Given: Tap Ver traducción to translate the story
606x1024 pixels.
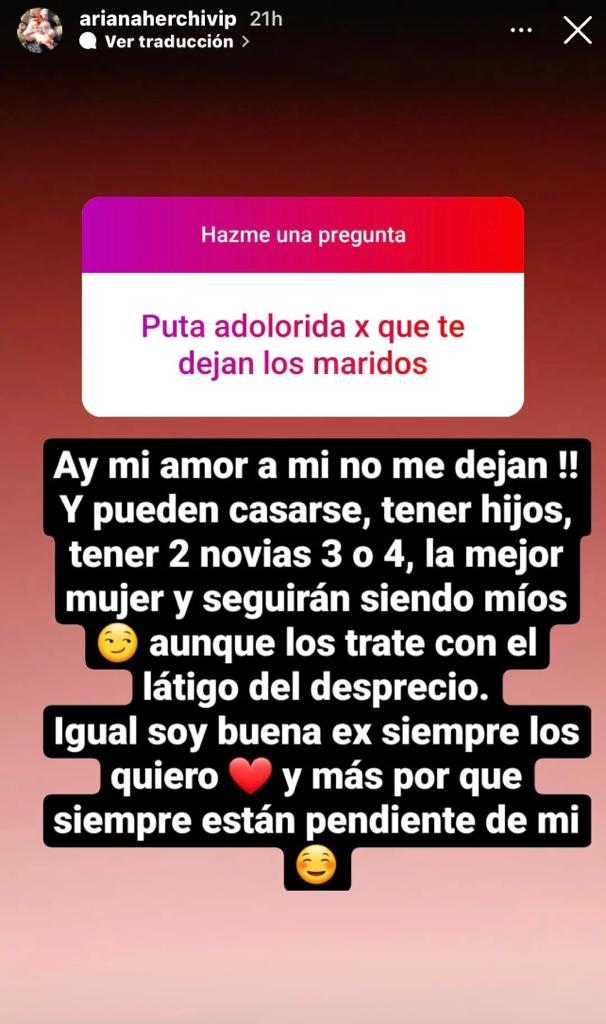Looking at the screenshot, I should point(168,42).
